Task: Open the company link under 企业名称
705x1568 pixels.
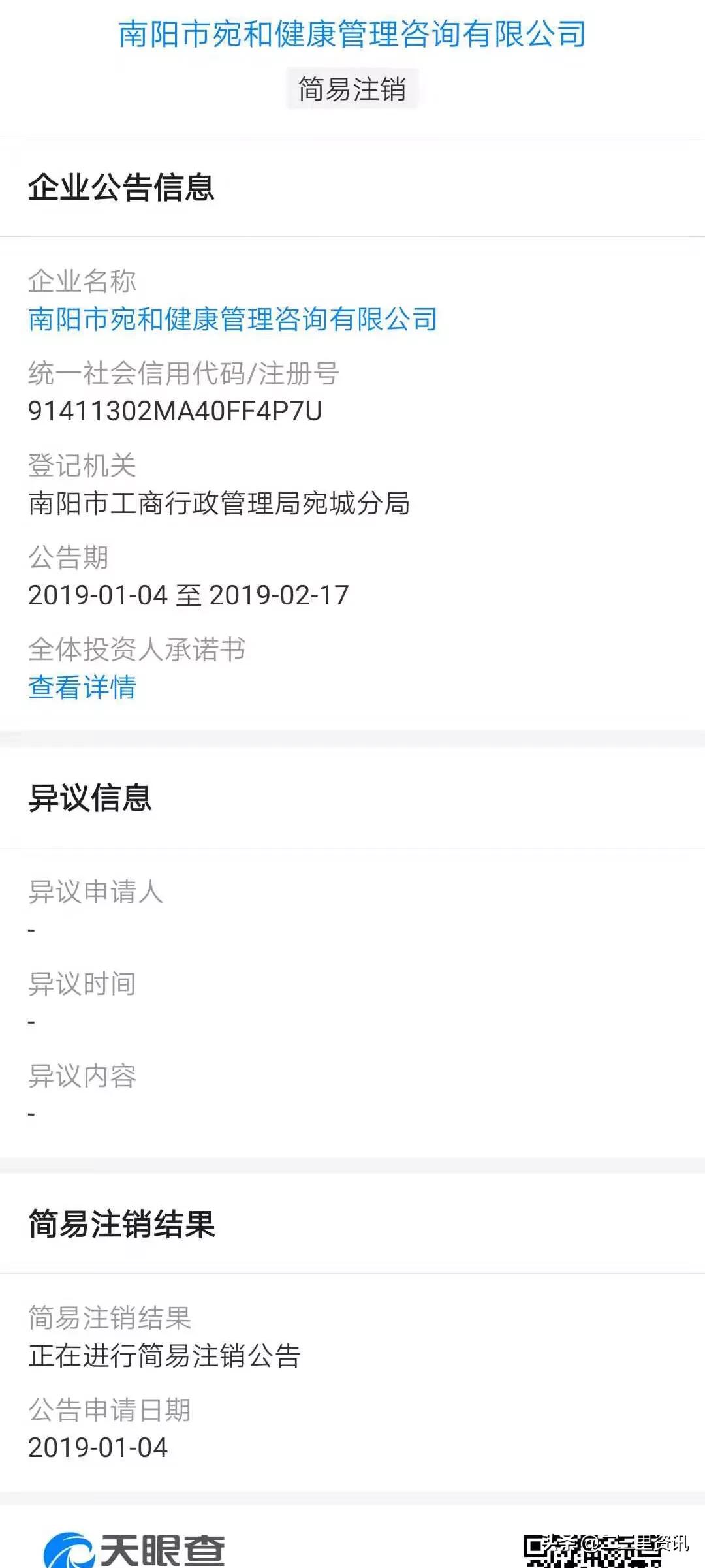Action: 233,319
